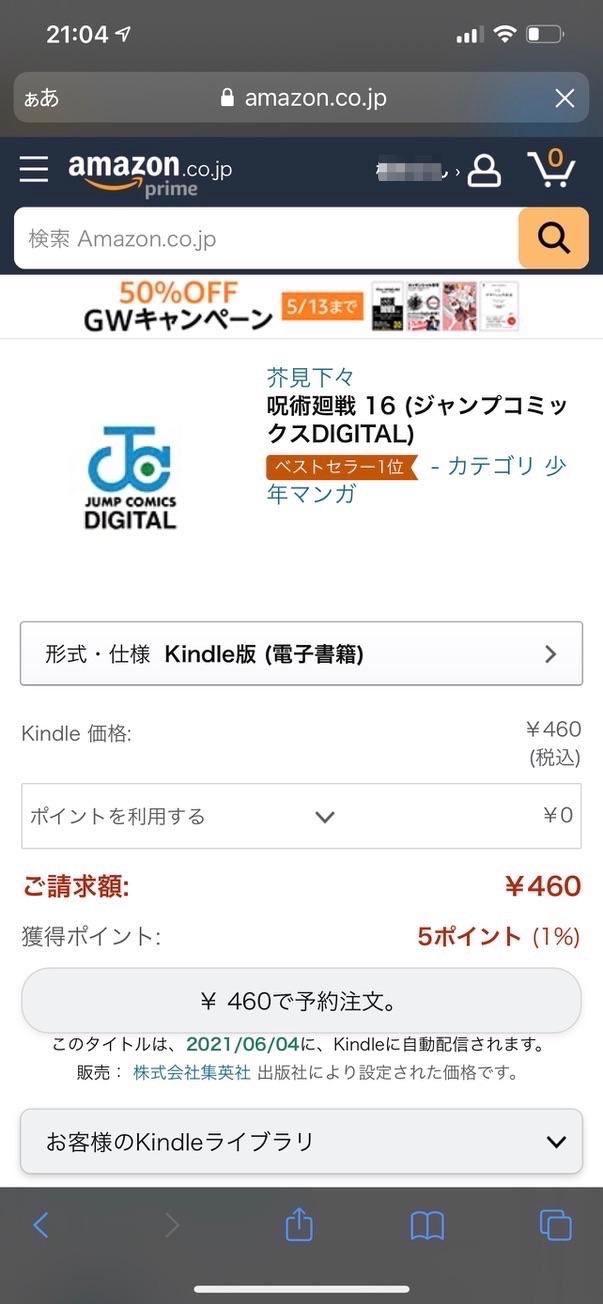
Task: Tap the Amazon.co.jp search field
Action: (266, 239)
